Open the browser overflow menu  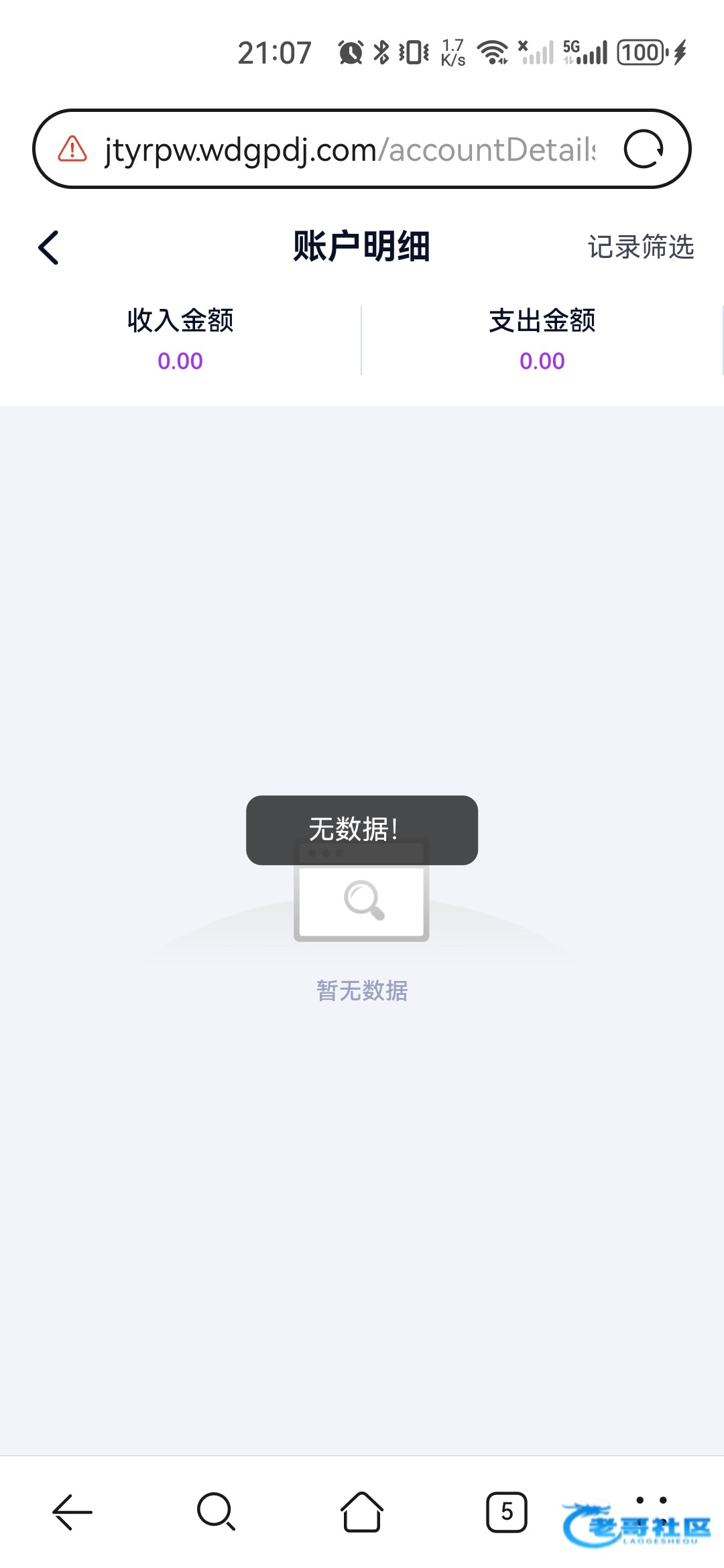click(651, 1501)
